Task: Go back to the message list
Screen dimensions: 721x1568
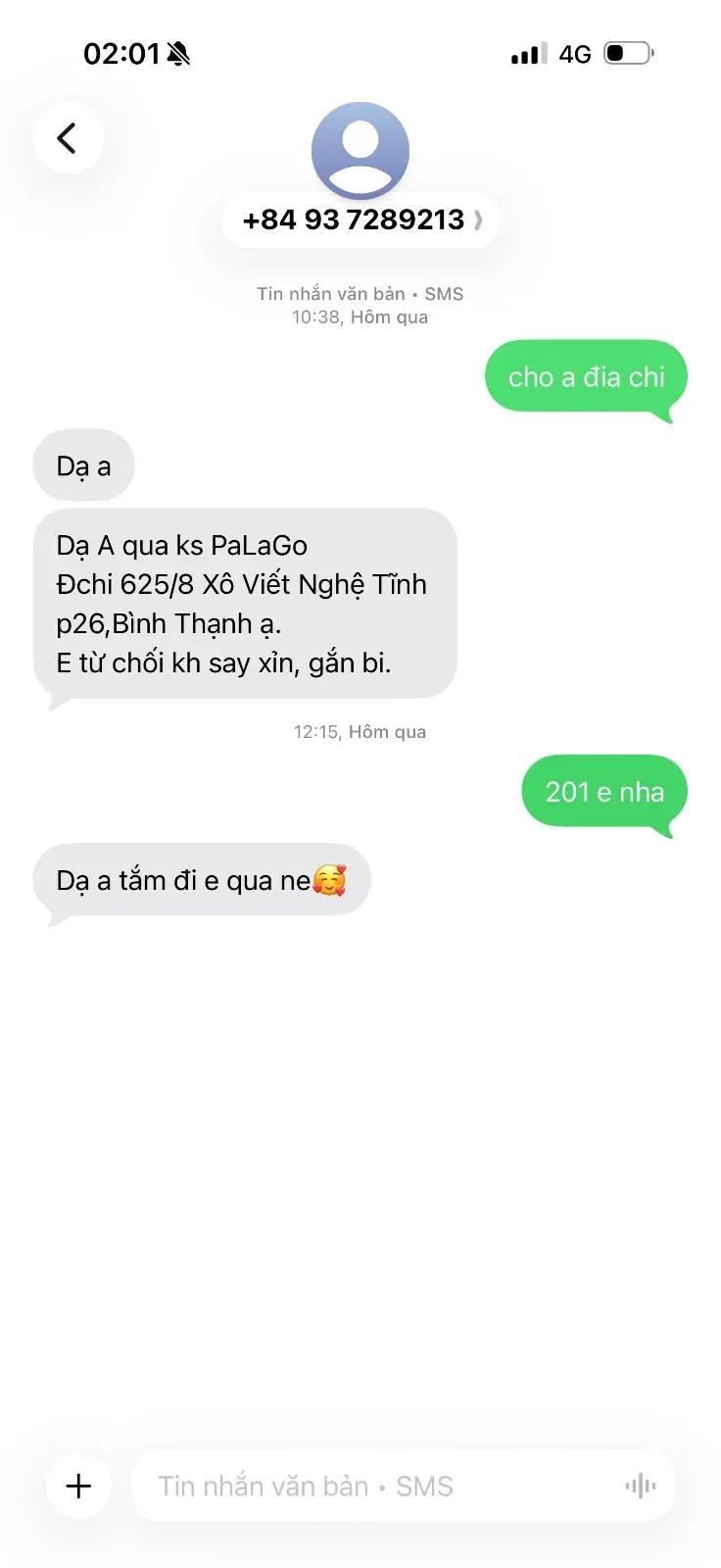Action: [68, 138]
